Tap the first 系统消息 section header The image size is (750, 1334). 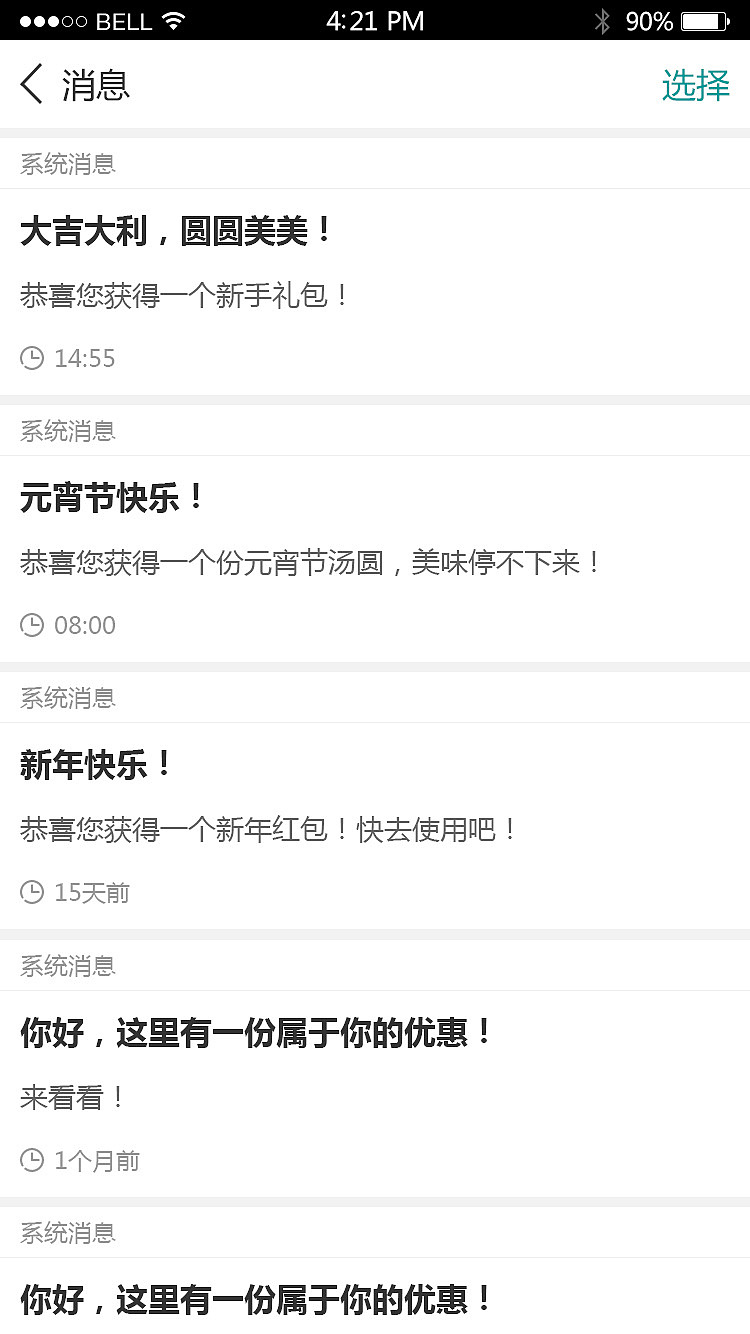coord(66,163)
